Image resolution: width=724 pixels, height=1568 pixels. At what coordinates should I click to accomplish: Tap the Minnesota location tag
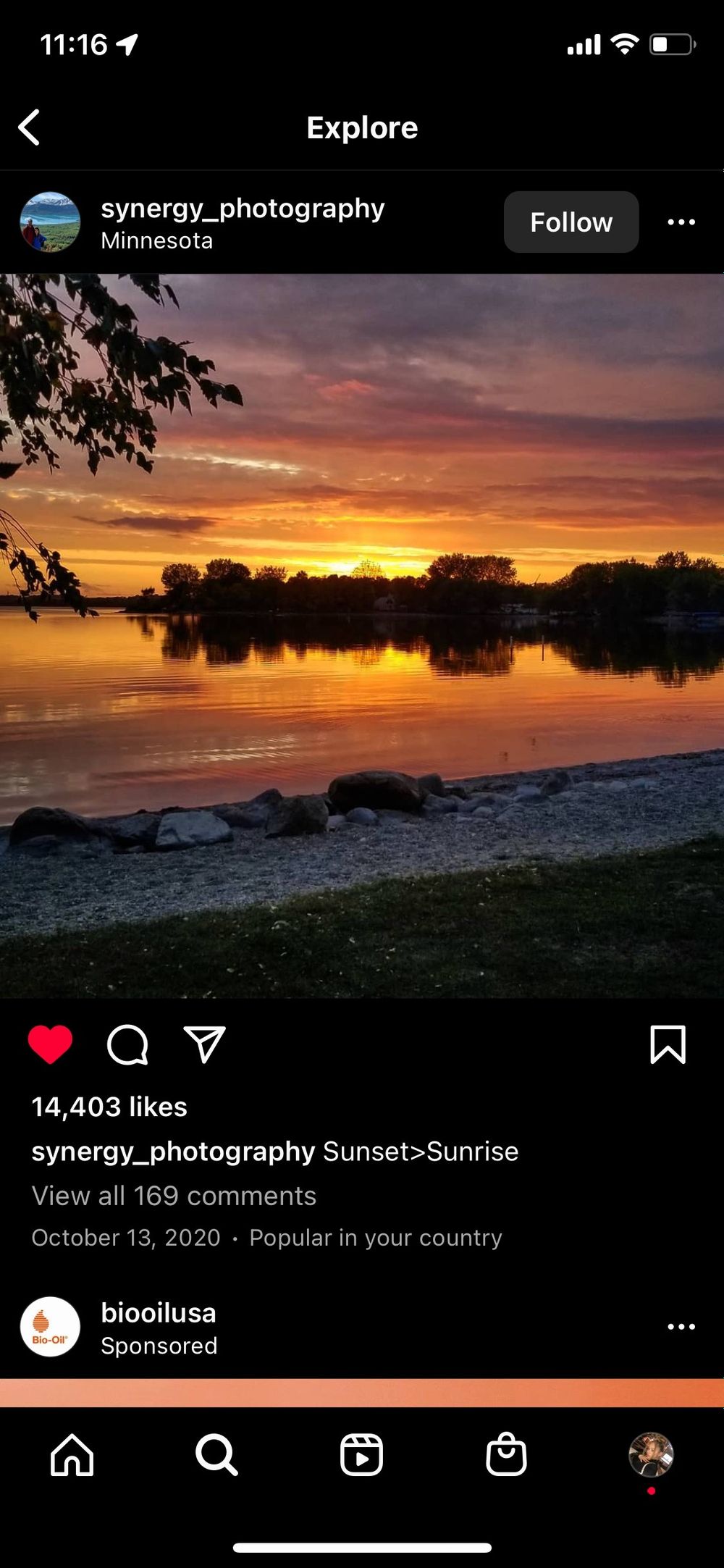pyautogui.click(x=157, y=240)
